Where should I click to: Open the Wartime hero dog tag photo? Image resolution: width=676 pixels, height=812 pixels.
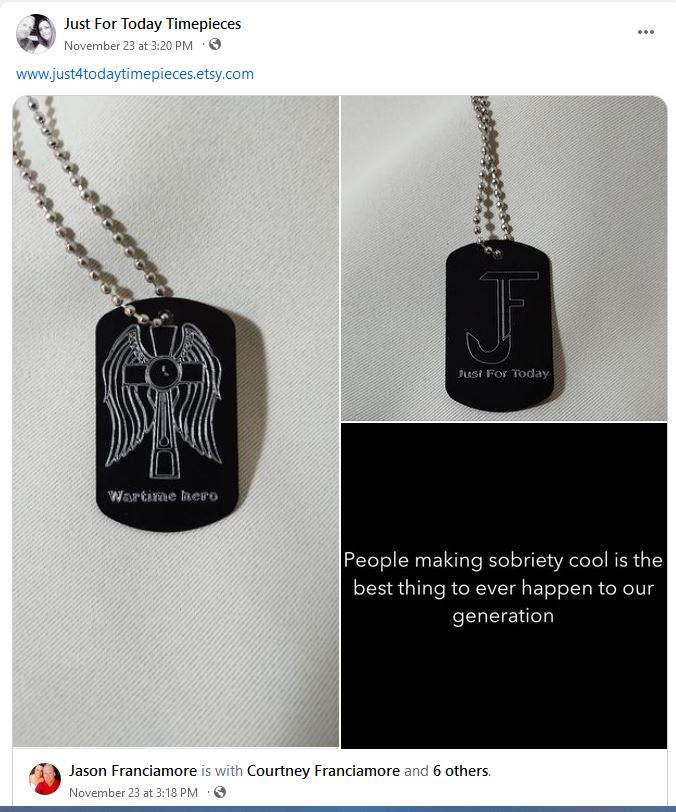click(176, 420)
